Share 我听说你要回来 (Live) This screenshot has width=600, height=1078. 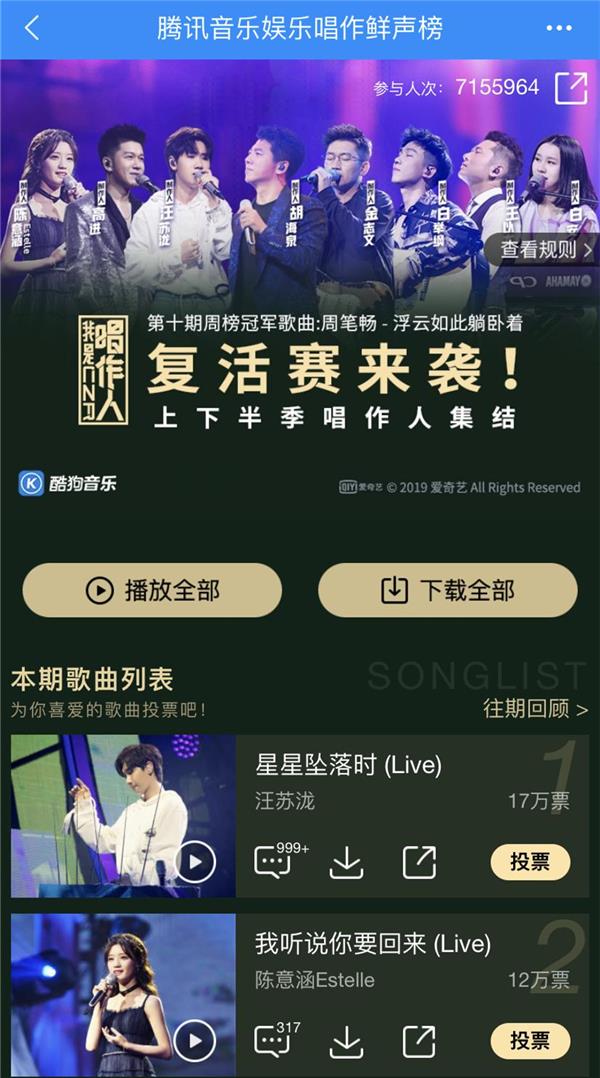(419, 1041)
